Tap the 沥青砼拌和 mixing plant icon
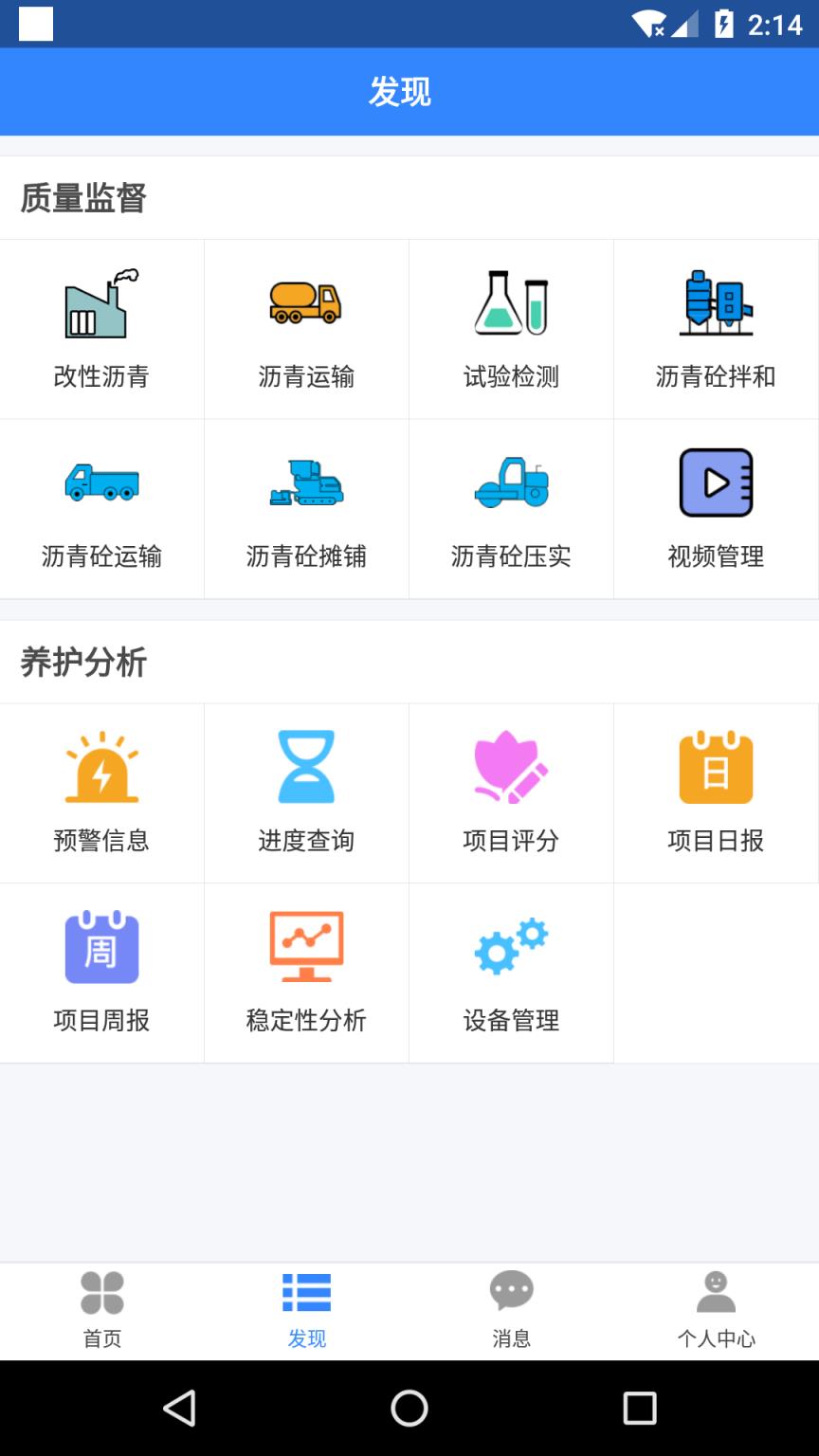The image size is (819, 1456). [716, 329]
